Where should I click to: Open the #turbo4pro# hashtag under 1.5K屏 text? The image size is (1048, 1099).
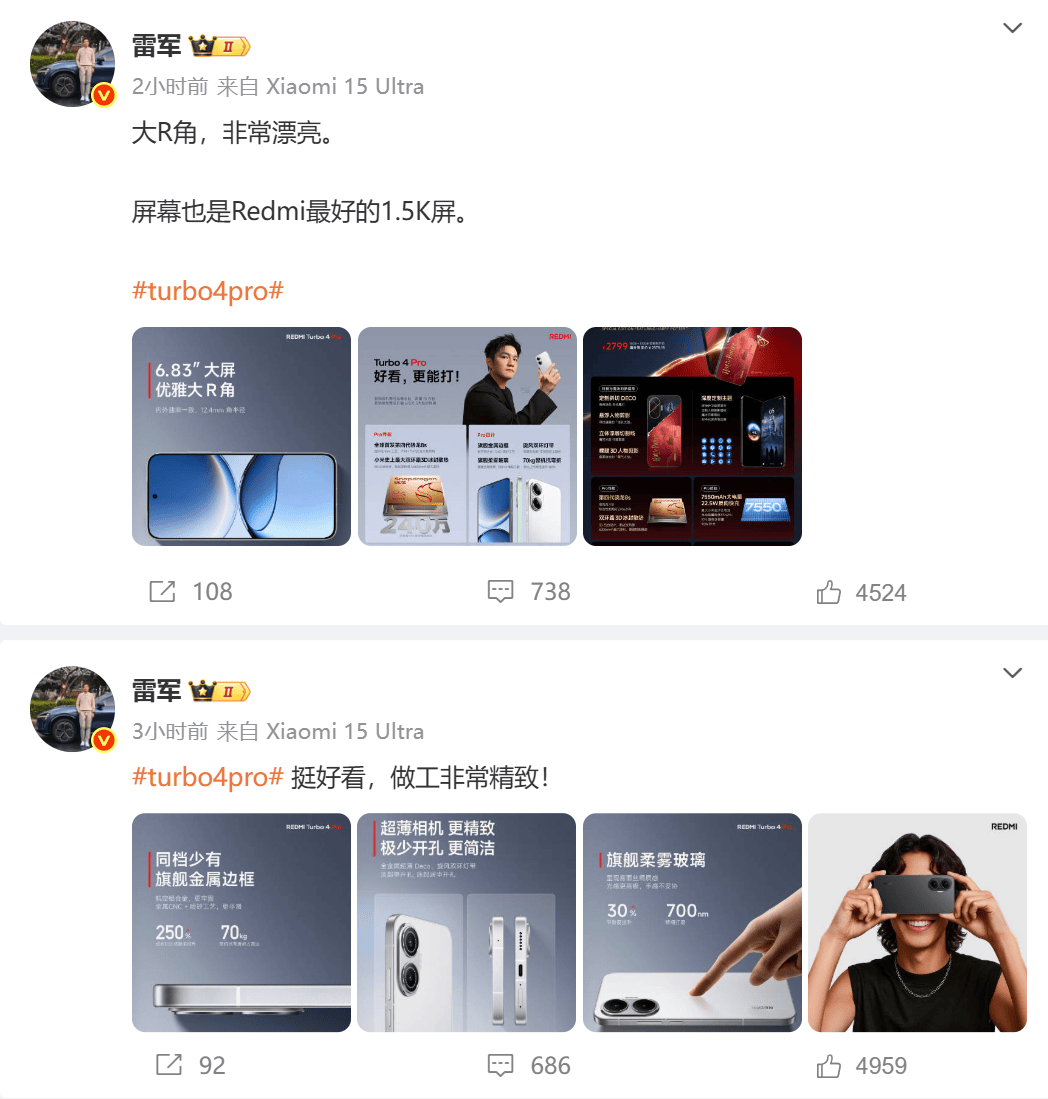coord(208,292)
